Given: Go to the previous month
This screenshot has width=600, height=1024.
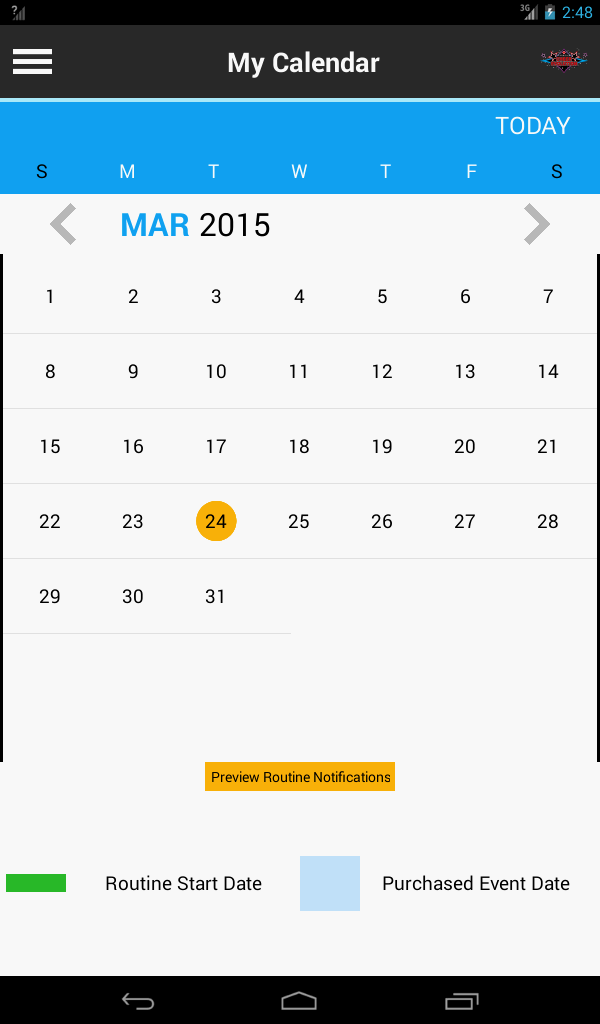Looking at the screenshot, I should click(63, 224).
